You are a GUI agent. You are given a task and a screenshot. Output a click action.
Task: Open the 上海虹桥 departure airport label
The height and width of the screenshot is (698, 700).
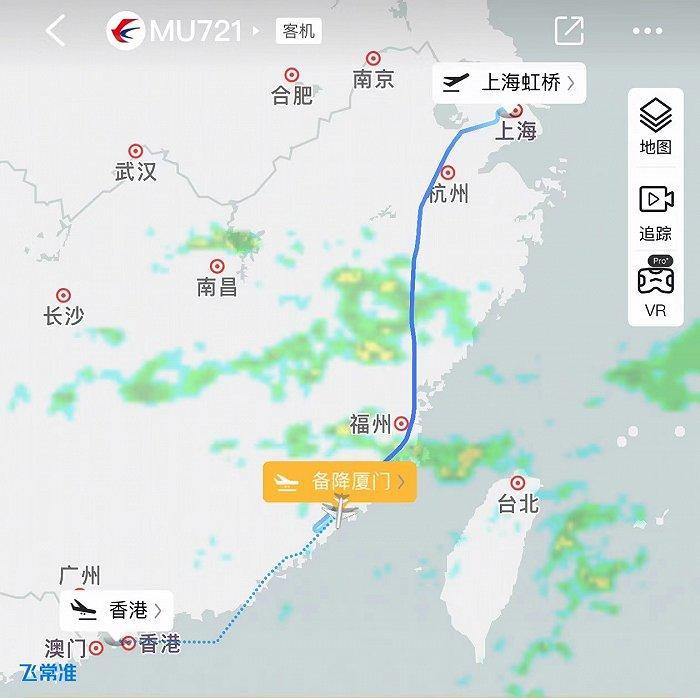point(509,82)
